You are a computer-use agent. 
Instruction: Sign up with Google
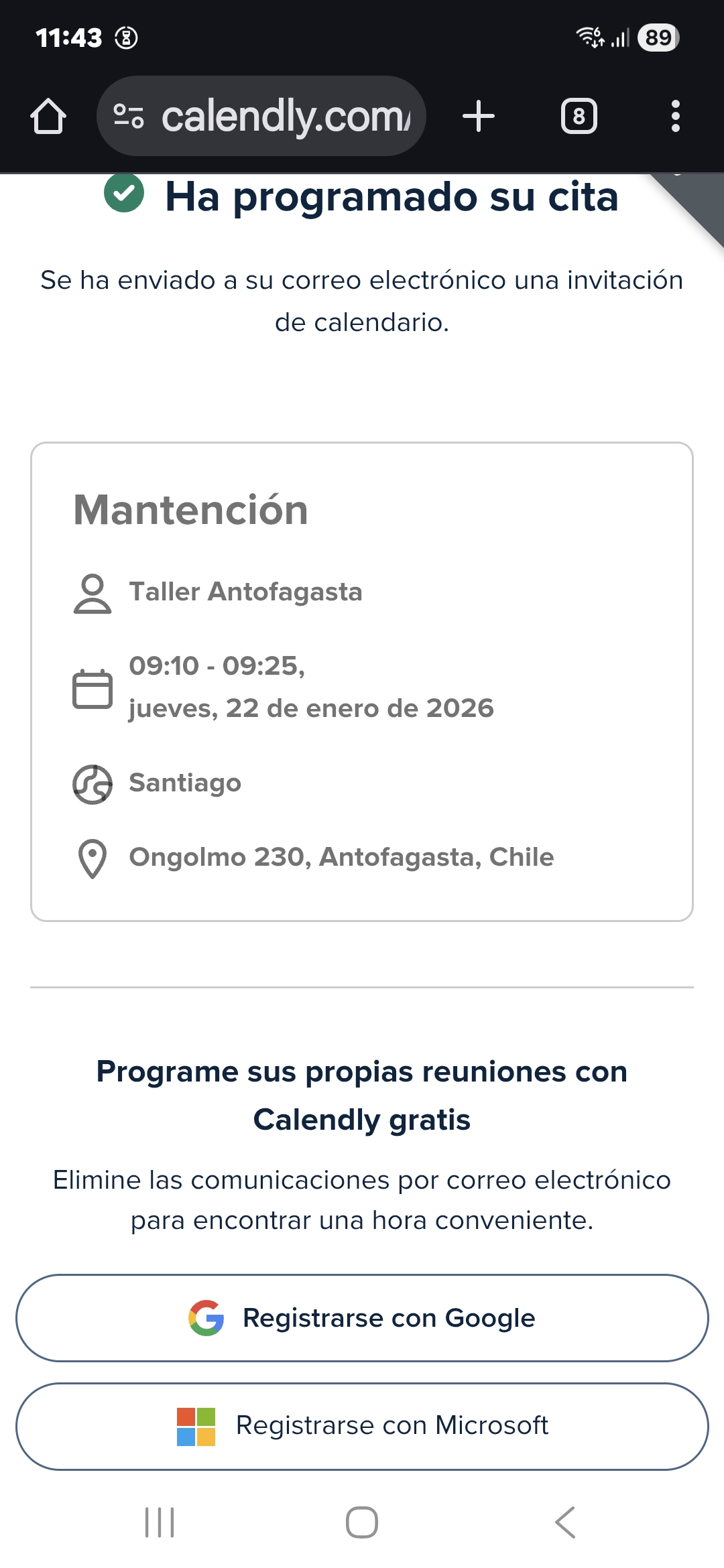[x=362, y=1318]
